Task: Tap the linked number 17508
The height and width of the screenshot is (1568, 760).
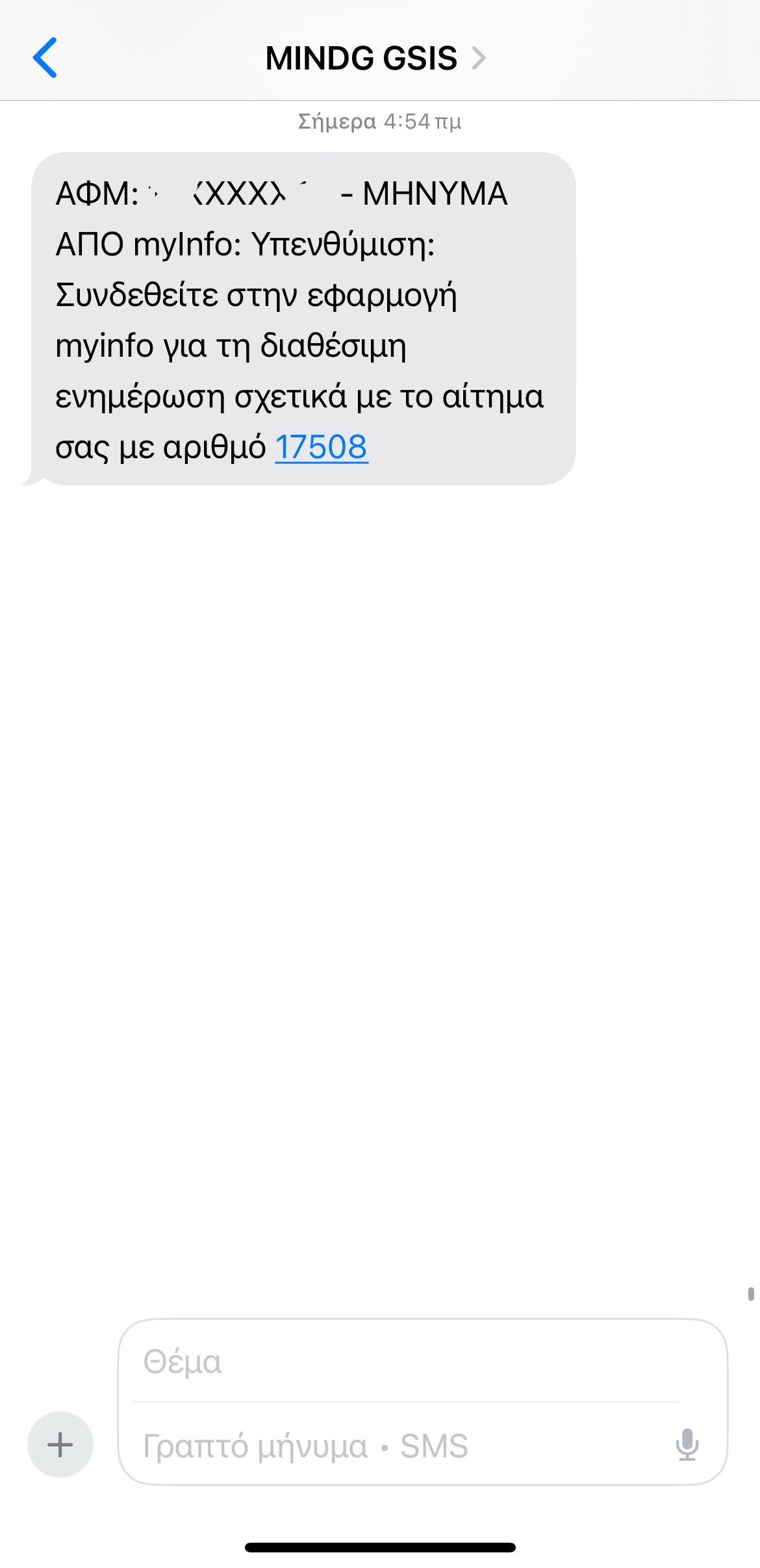Action: (322, 447)
